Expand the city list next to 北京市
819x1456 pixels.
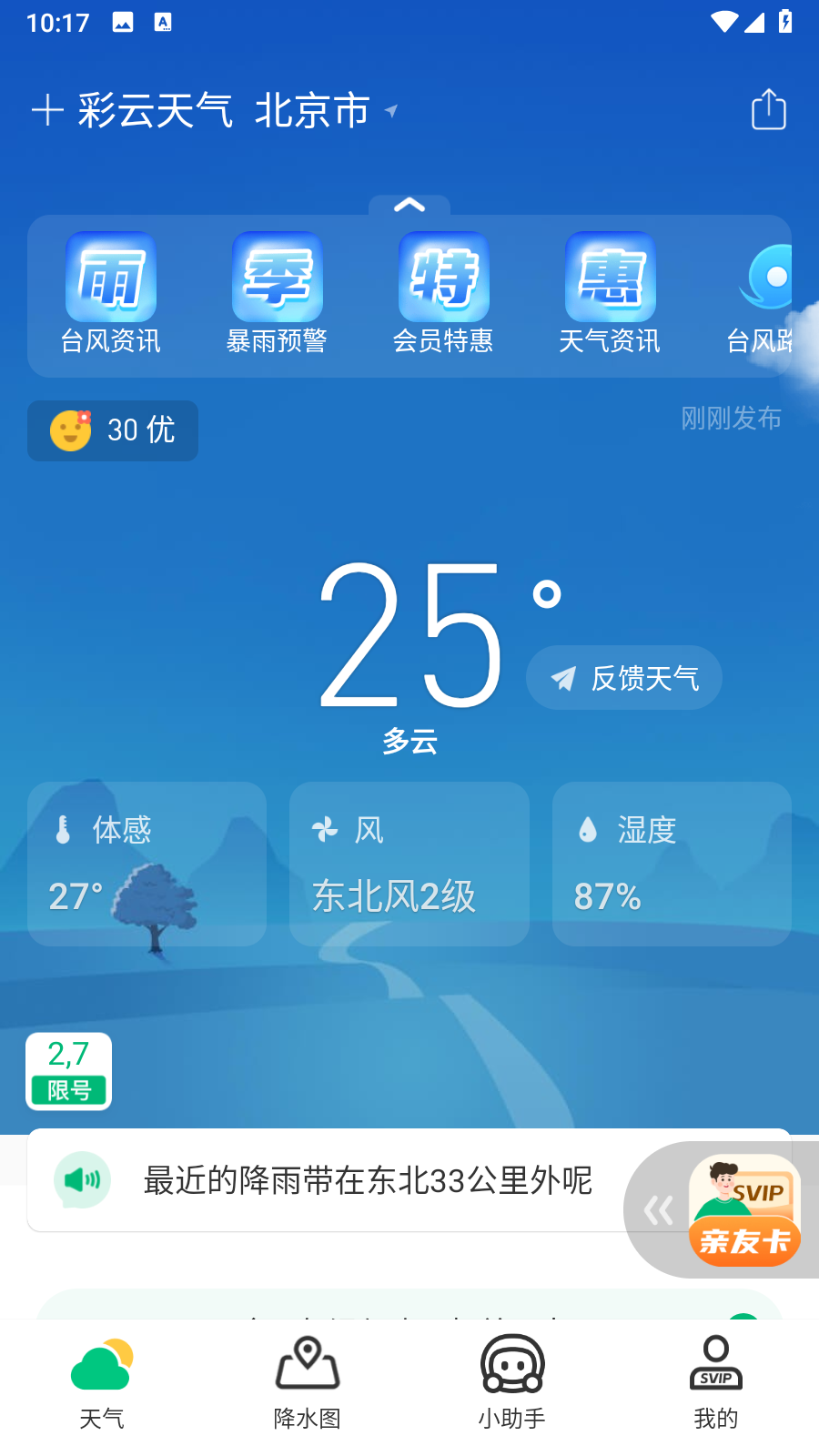point(391,110)
